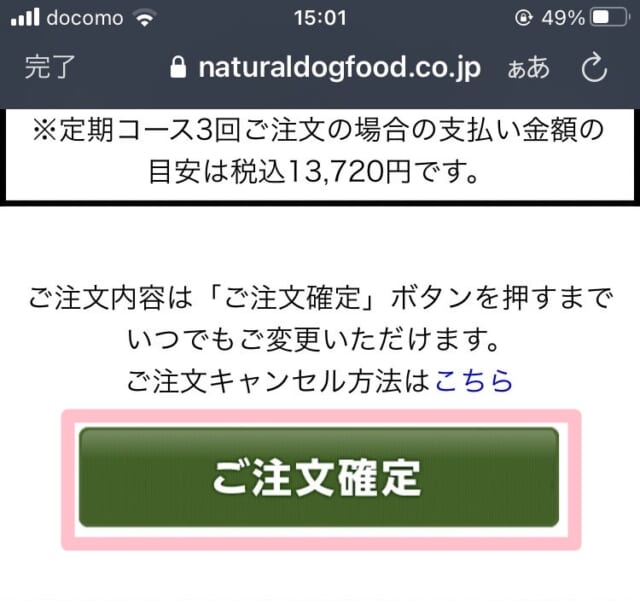Viewport: 640px width, 604px height.
Task: Tap the naturaldogfood.co.jp address bar
Action: click(x=326, y=68)
